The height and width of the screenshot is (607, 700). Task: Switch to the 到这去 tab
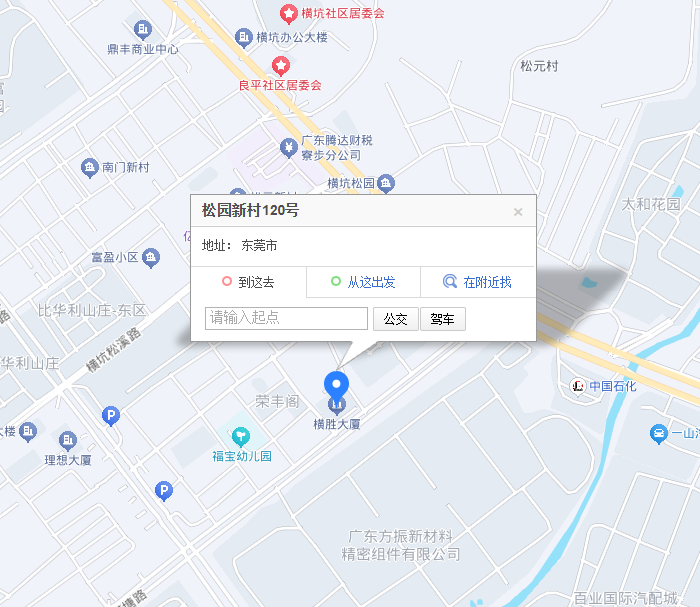pos(248,282)
